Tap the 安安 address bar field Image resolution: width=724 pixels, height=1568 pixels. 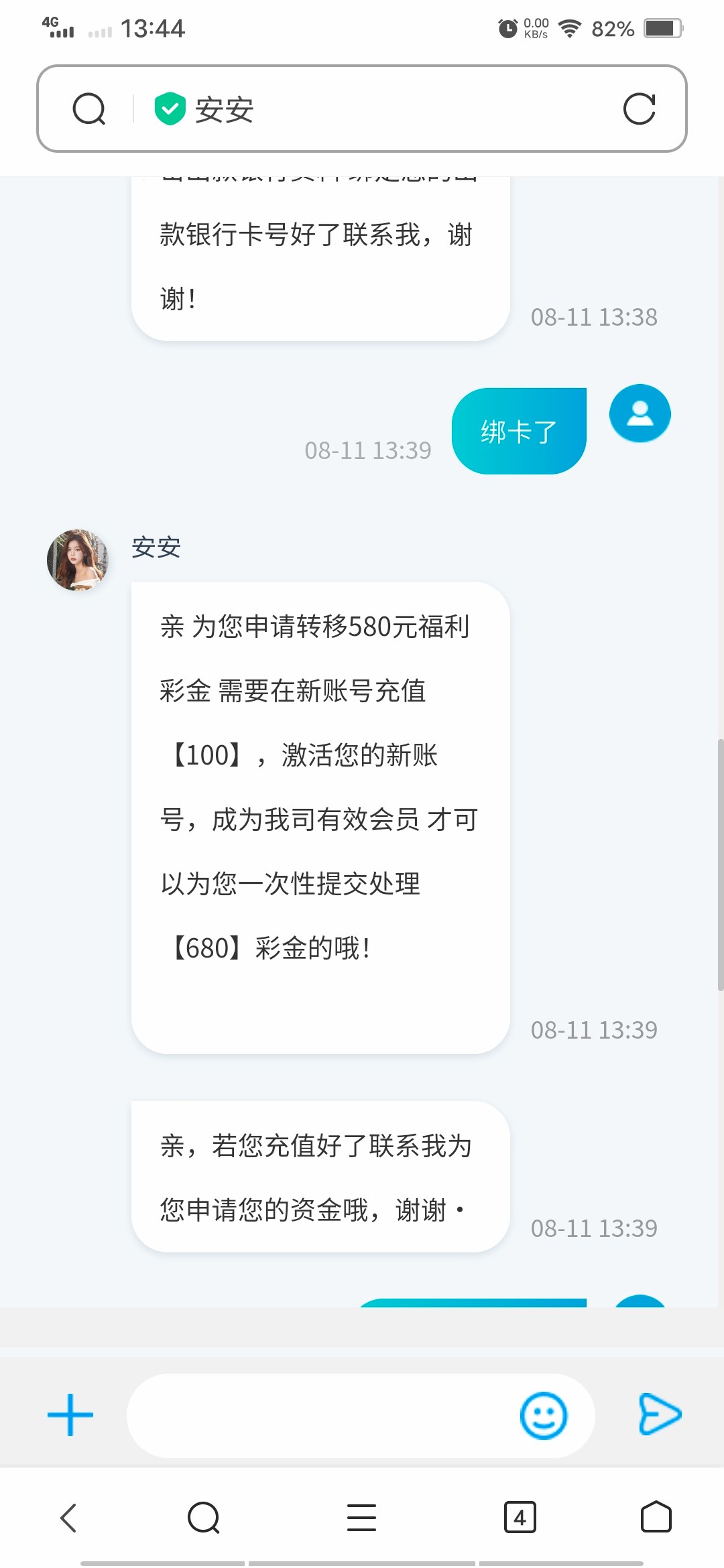[x=375, y=109]
